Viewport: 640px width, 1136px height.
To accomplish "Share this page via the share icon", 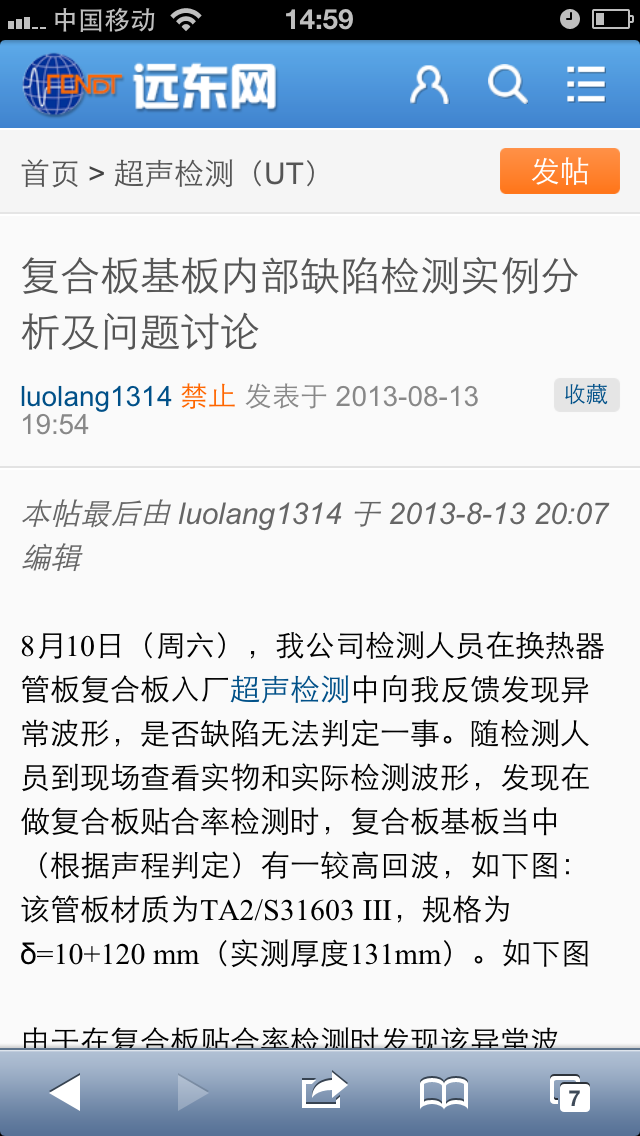I will click(x=323, y=1090).
